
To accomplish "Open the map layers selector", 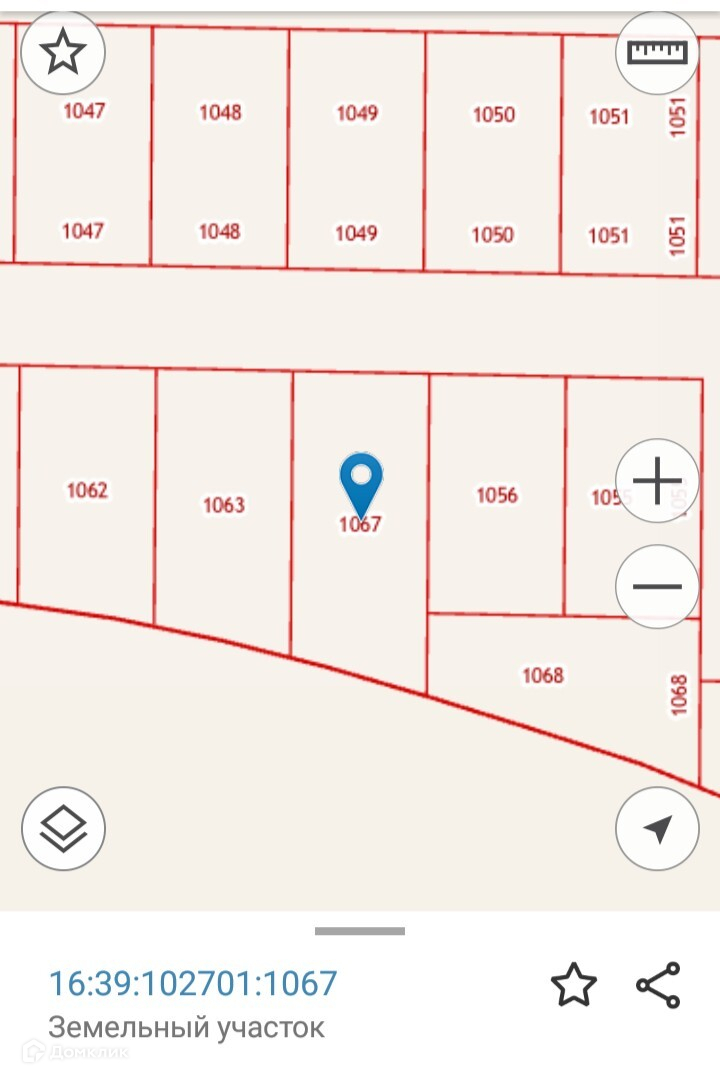I will coord(63,828).
